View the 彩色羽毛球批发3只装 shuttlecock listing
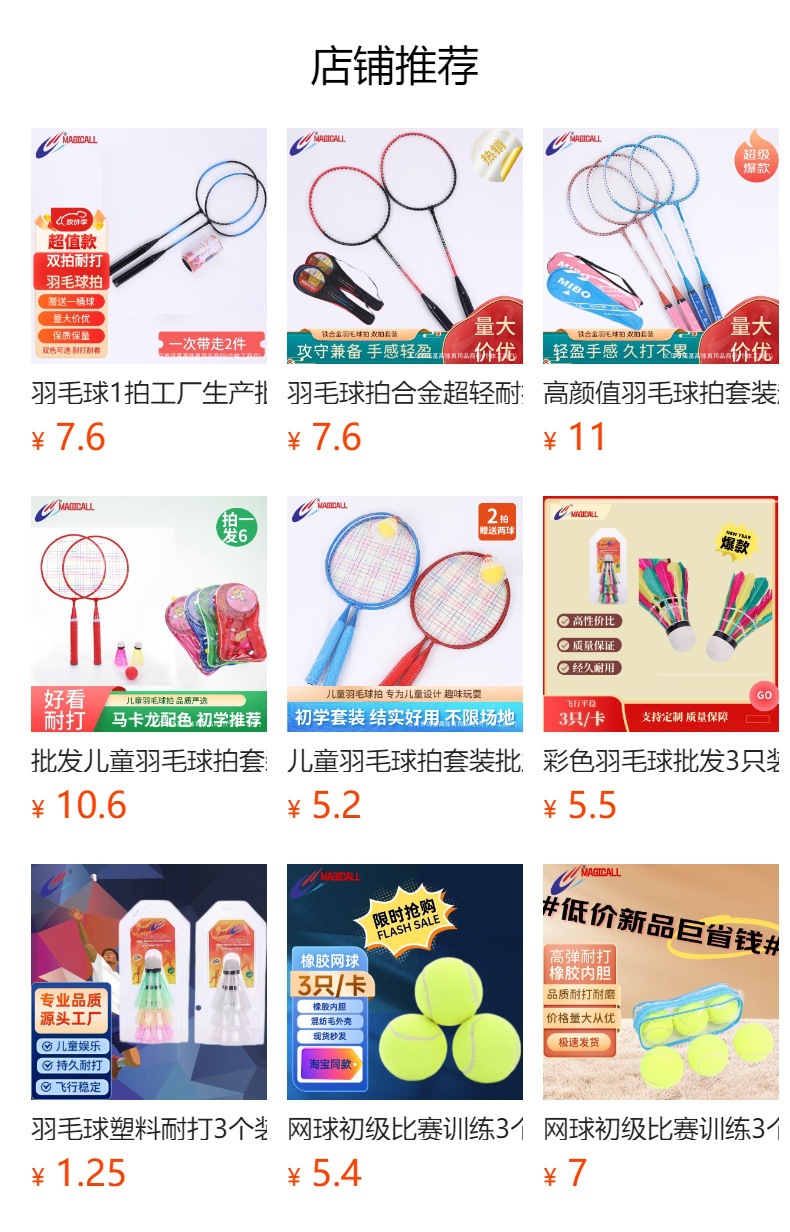This screenshot has width=790, height=1232. (x=660, y=614)
